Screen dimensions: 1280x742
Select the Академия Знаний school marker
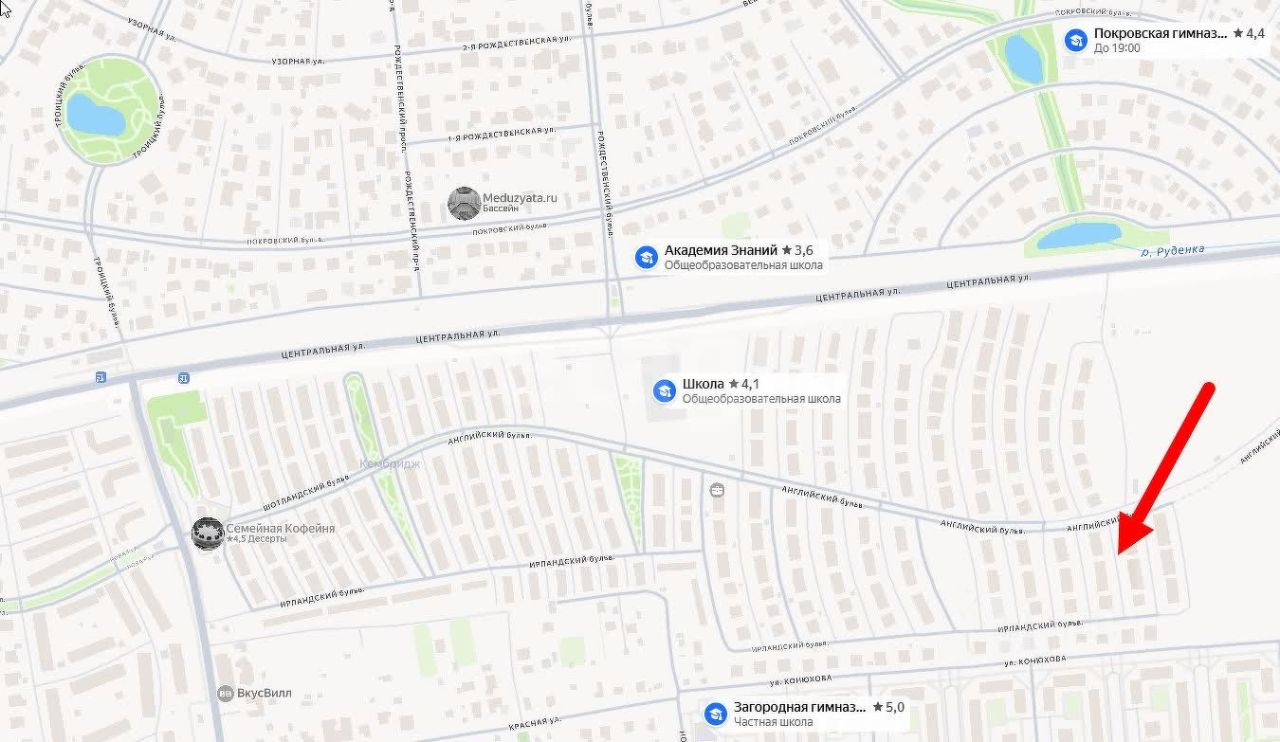click(646, 257)
